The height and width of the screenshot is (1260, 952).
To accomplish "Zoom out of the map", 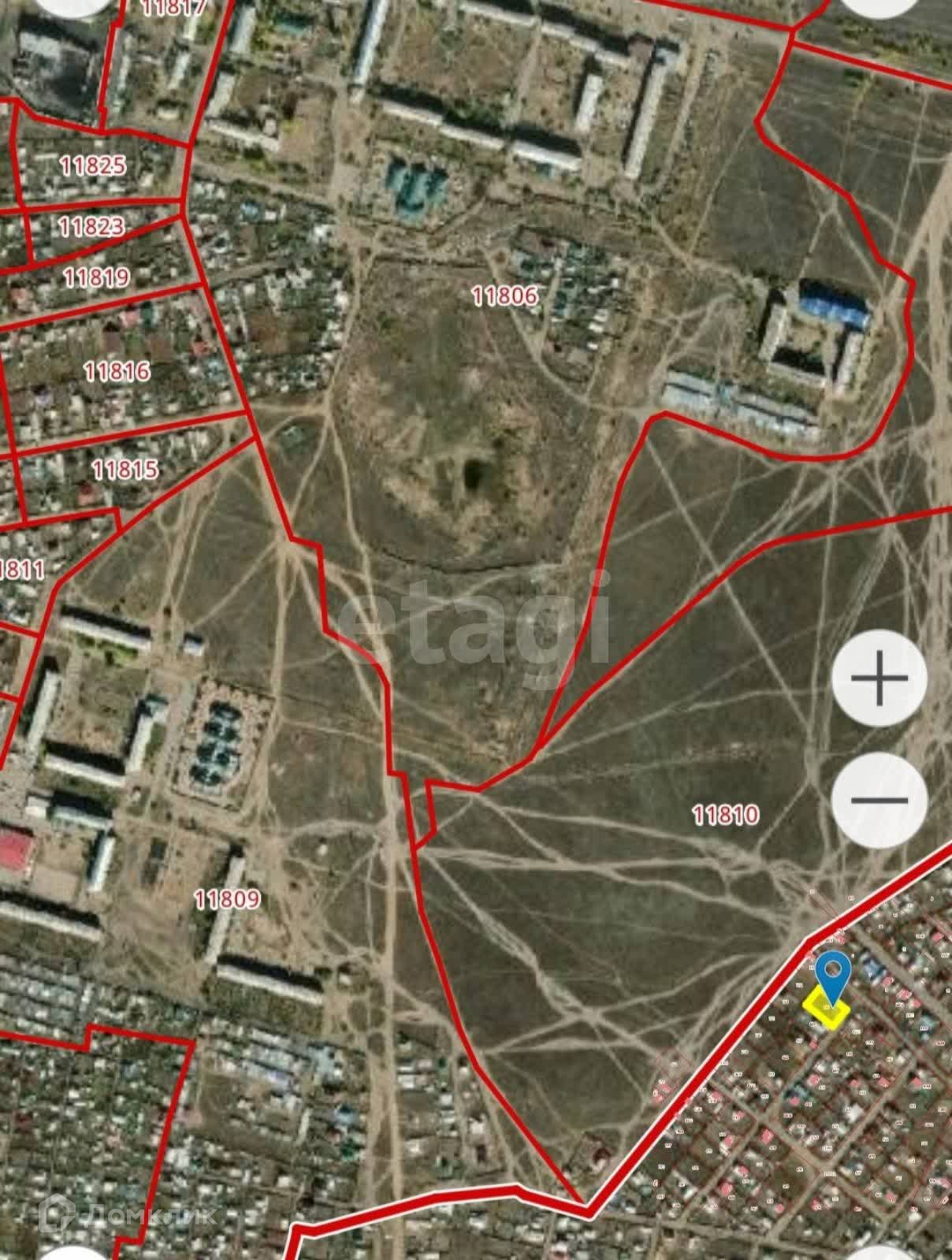I will tap(879, 800).
